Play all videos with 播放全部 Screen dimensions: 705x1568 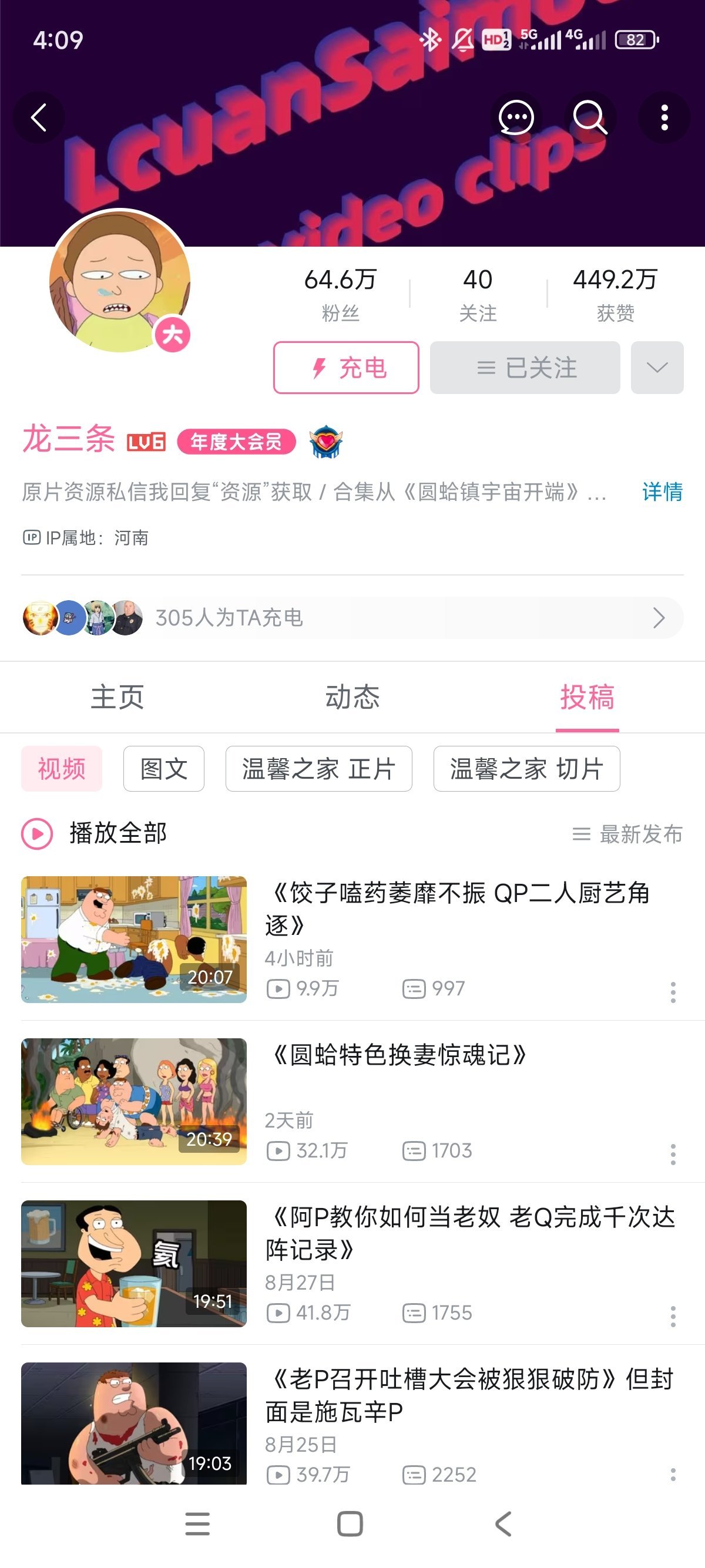(x=95, y=833)
